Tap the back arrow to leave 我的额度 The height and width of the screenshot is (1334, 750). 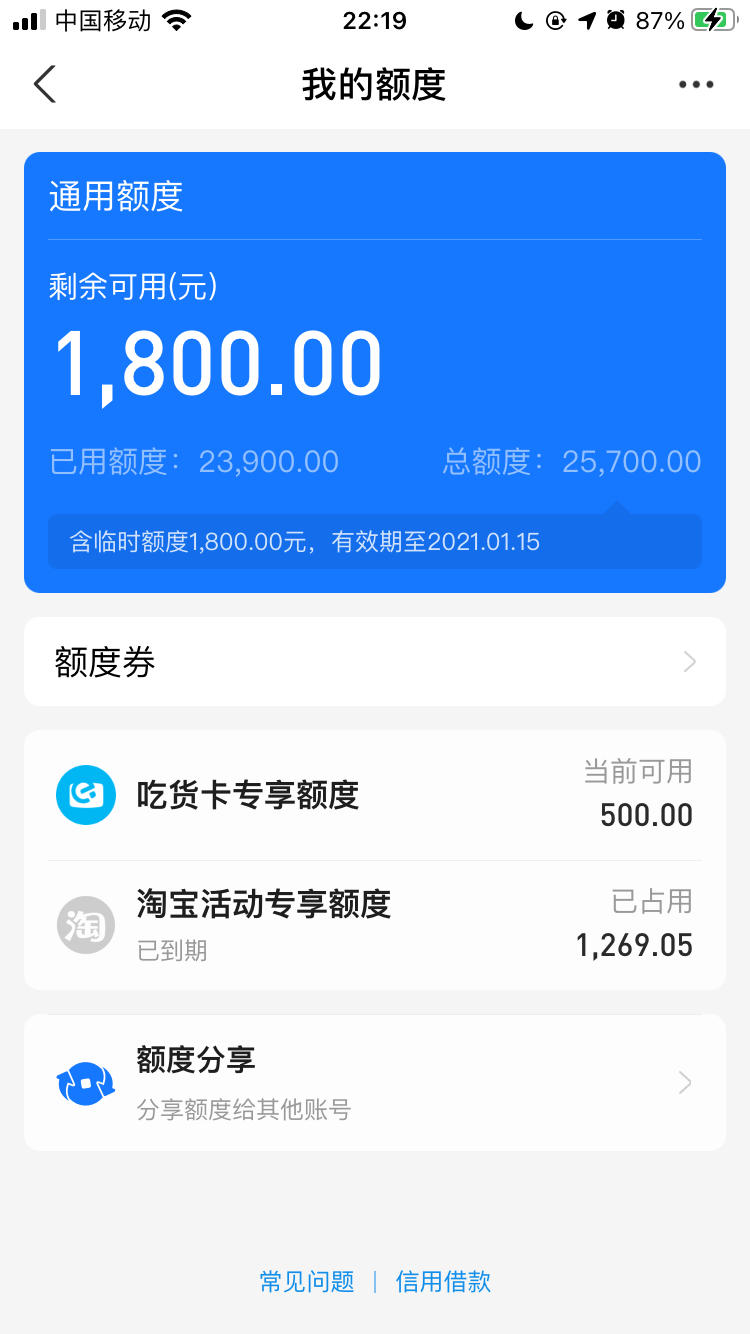pos(45,84)
